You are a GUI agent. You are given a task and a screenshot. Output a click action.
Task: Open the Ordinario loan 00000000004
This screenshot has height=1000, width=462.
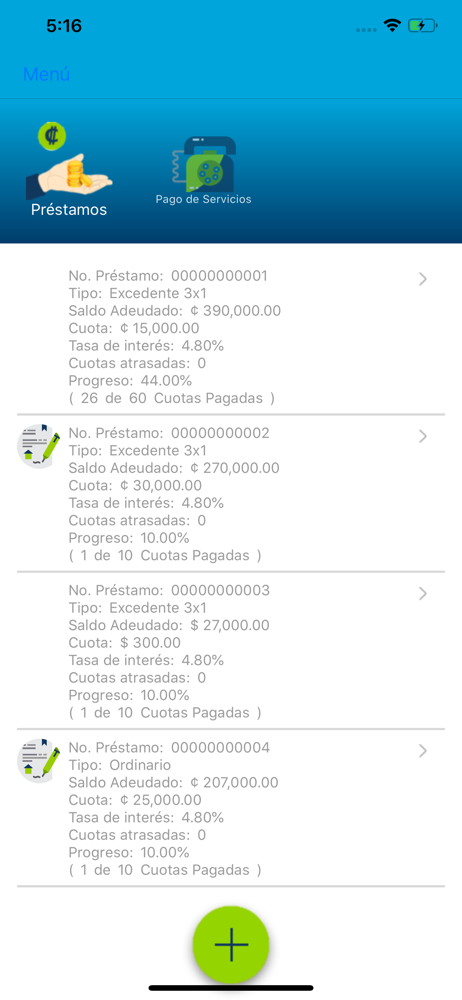pos(231,808)
